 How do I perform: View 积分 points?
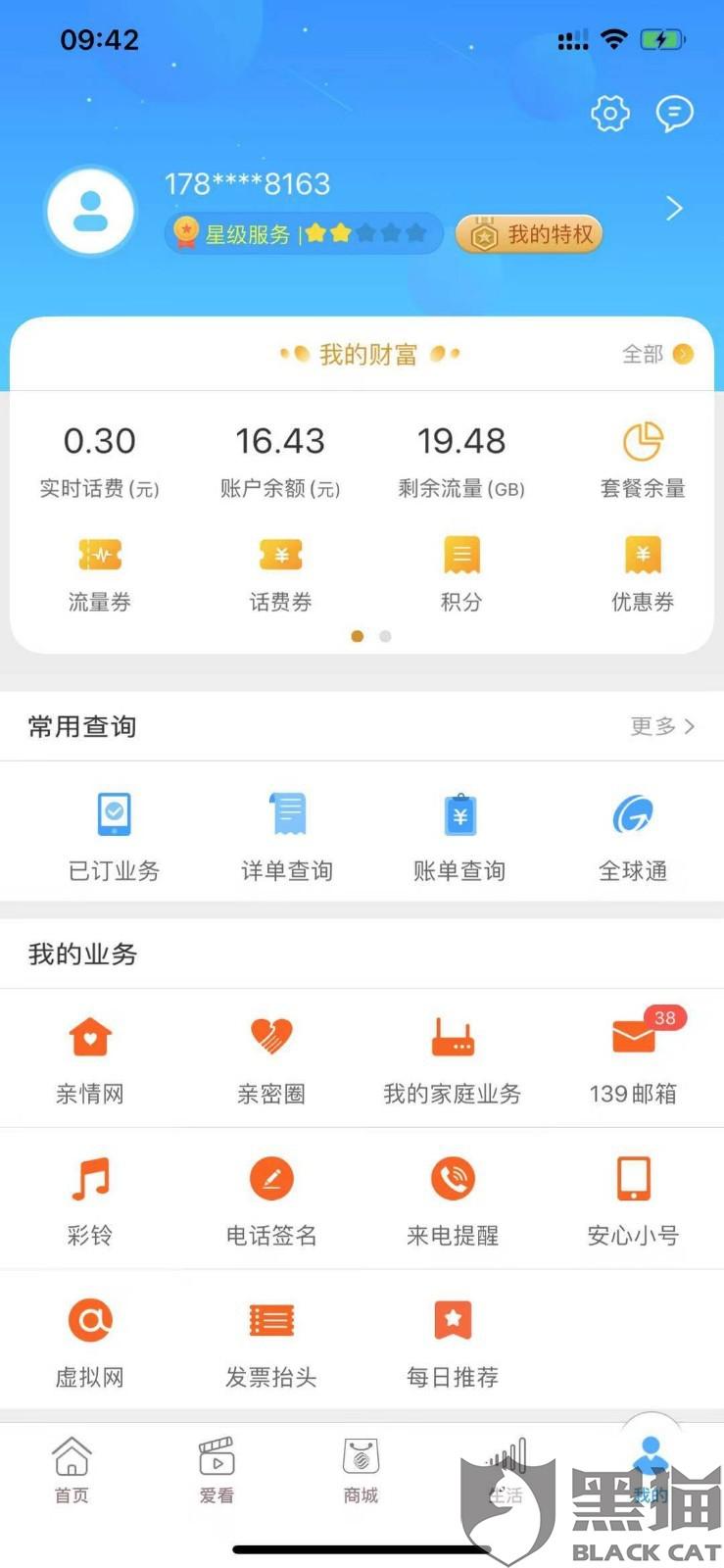click(x=460, y=573)
